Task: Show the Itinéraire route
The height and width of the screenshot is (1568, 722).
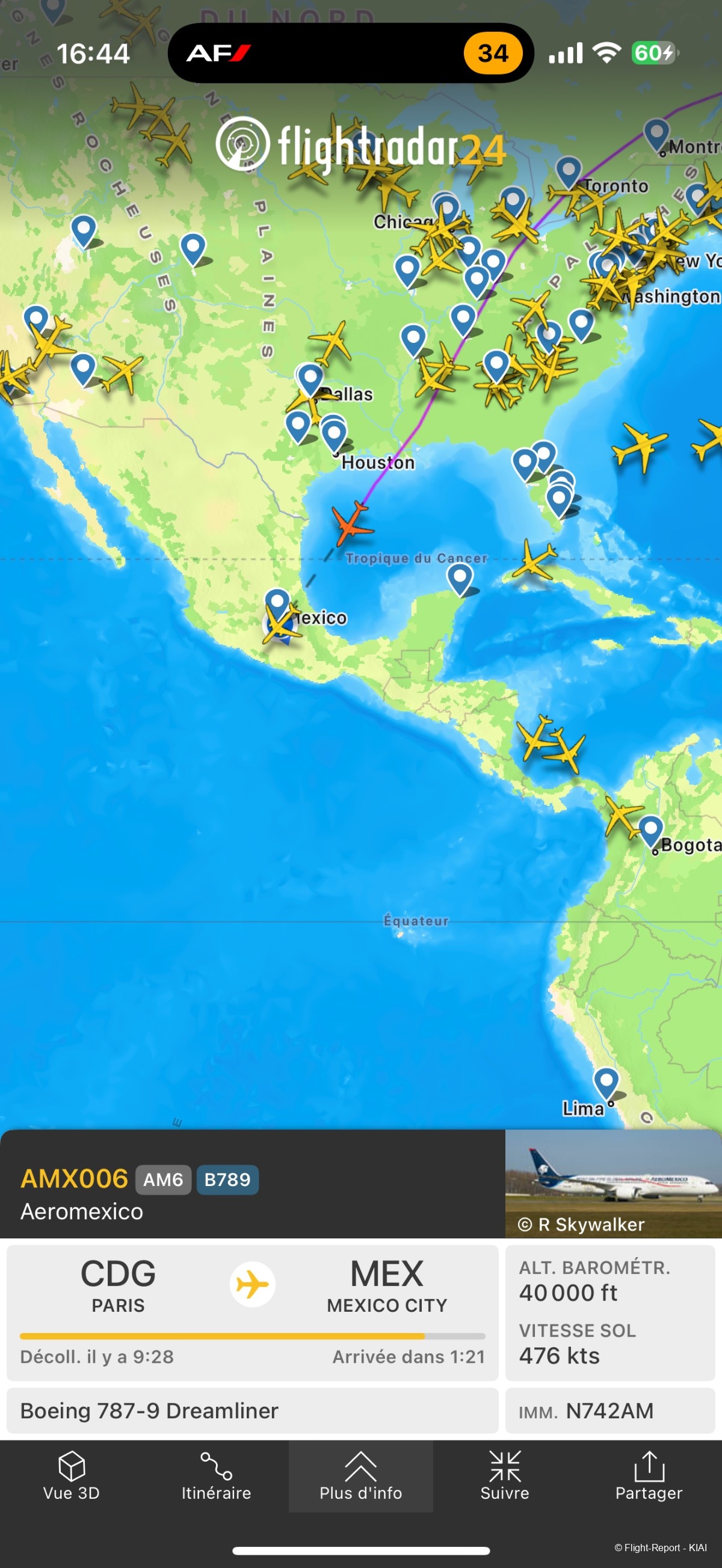Action: (216, 1477)
